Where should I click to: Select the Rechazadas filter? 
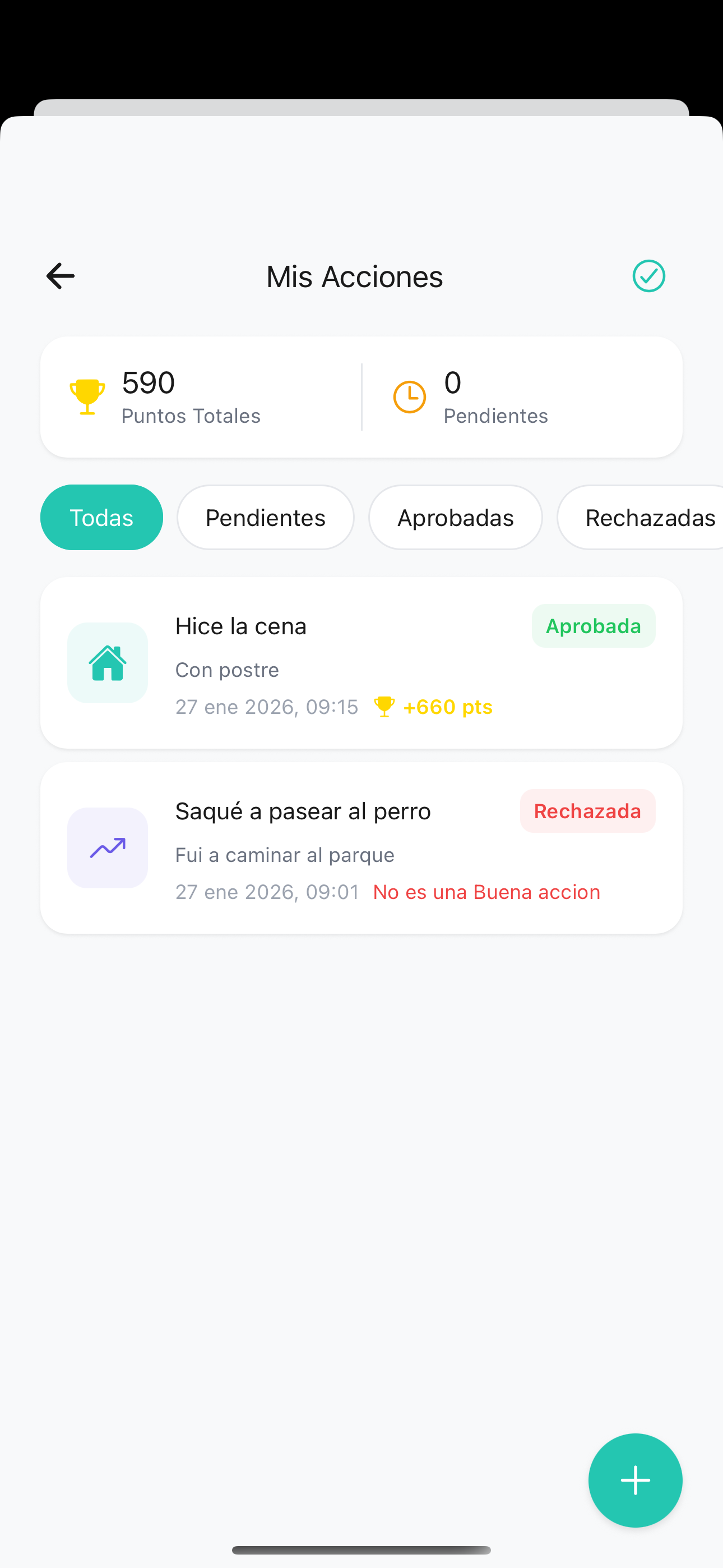(650, 517)
